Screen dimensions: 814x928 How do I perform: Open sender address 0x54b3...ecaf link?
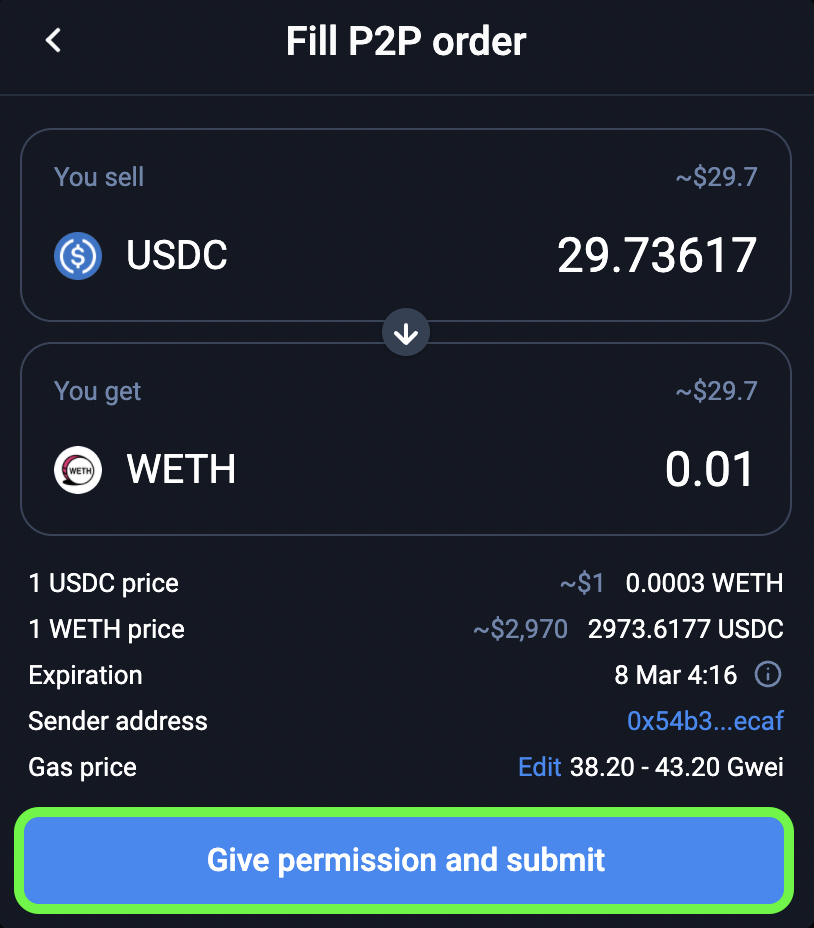pos(705,721)
